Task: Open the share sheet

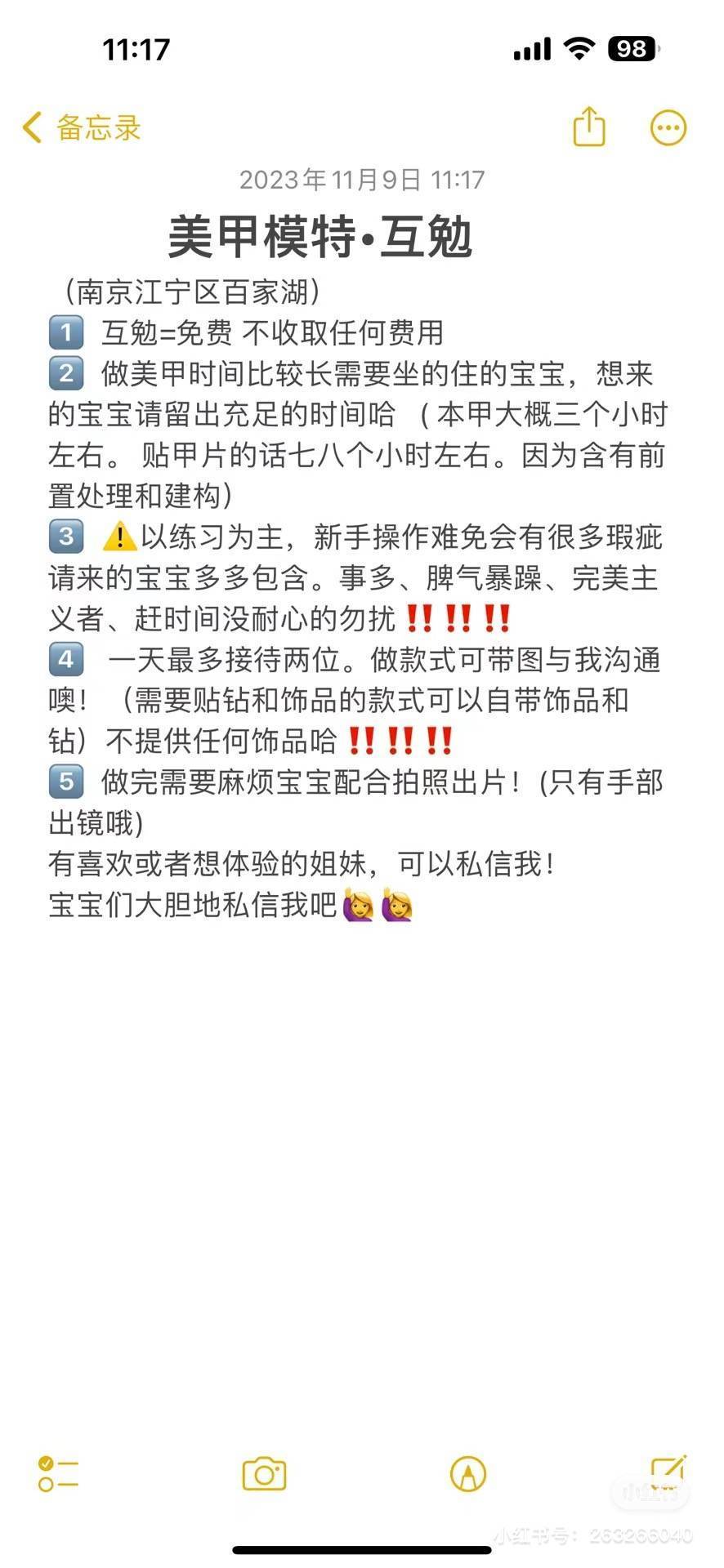Action: [x=588, y=127]
